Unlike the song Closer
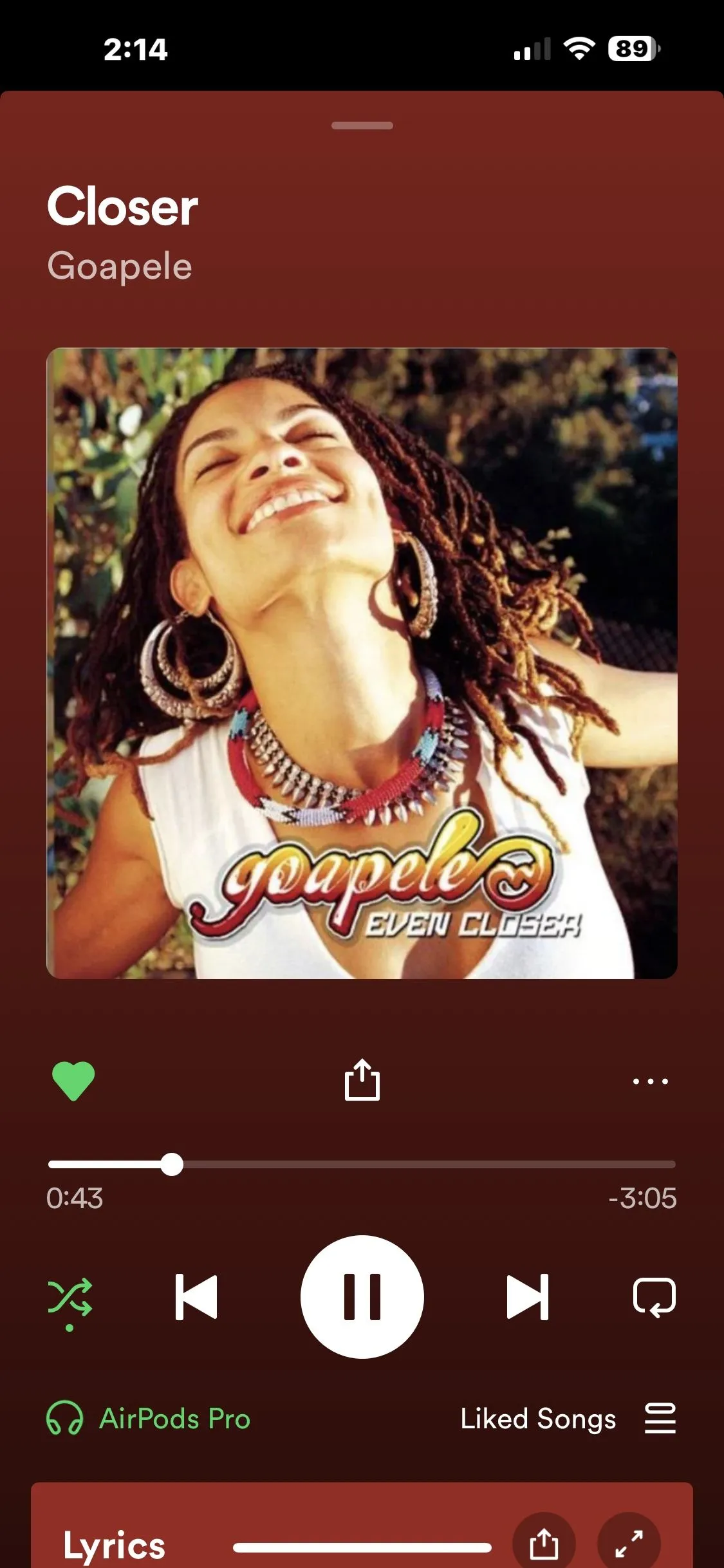The image size is (724, 1568). coord(73,1081)
